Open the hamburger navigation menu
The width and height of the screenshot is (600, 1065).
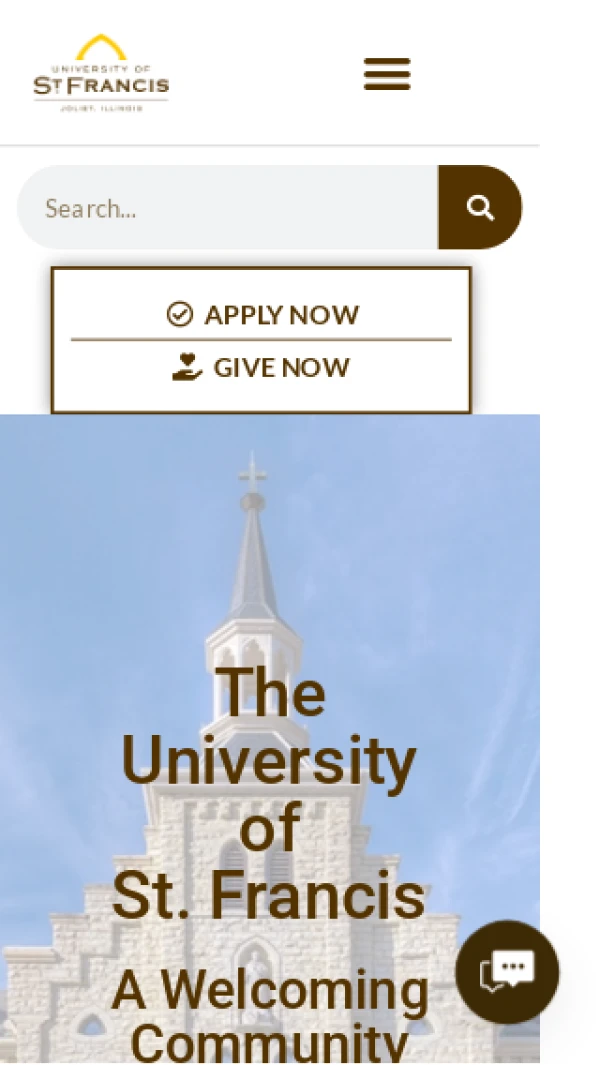click(x=387, y=74)
